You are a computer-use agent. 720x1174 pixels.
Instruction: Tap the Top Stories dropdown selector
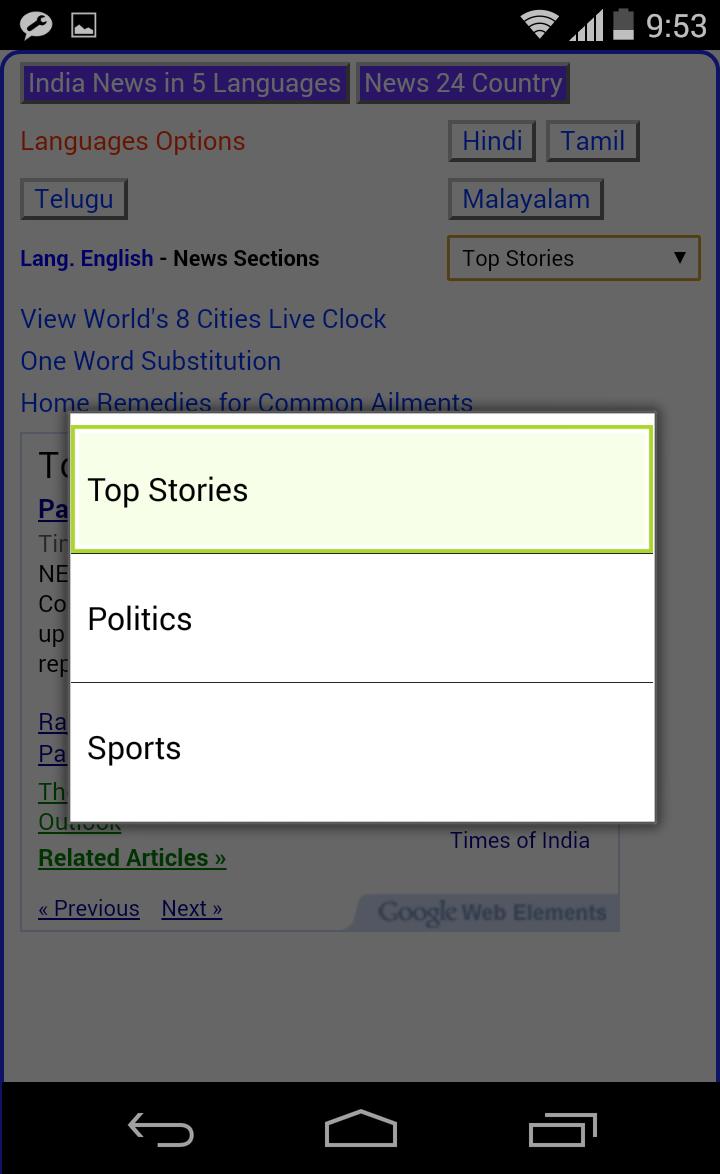[x=573, y=258]
